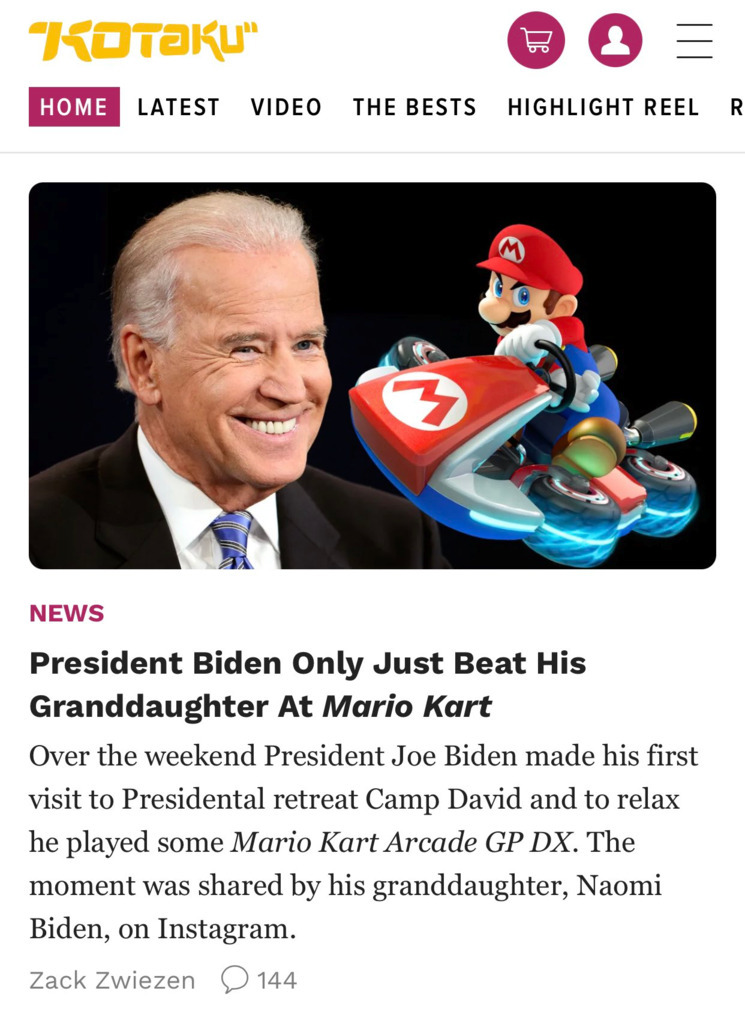The height and width of the screenshot is (1024, 745).
Task: Open the user account icon
Action: tap(615, 40)
